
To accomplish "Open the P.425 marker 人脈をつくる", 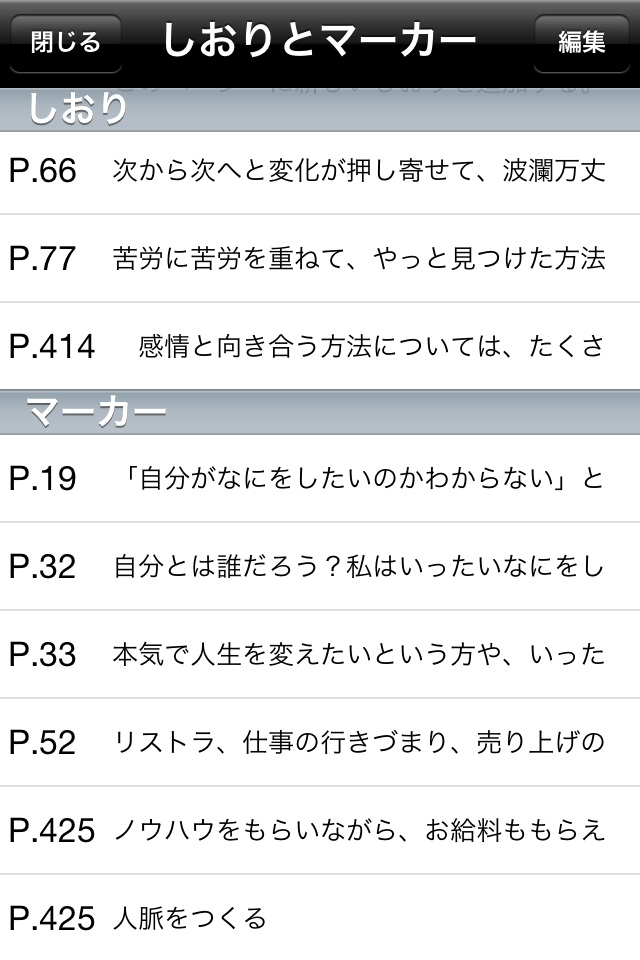I will coord(320,918).
